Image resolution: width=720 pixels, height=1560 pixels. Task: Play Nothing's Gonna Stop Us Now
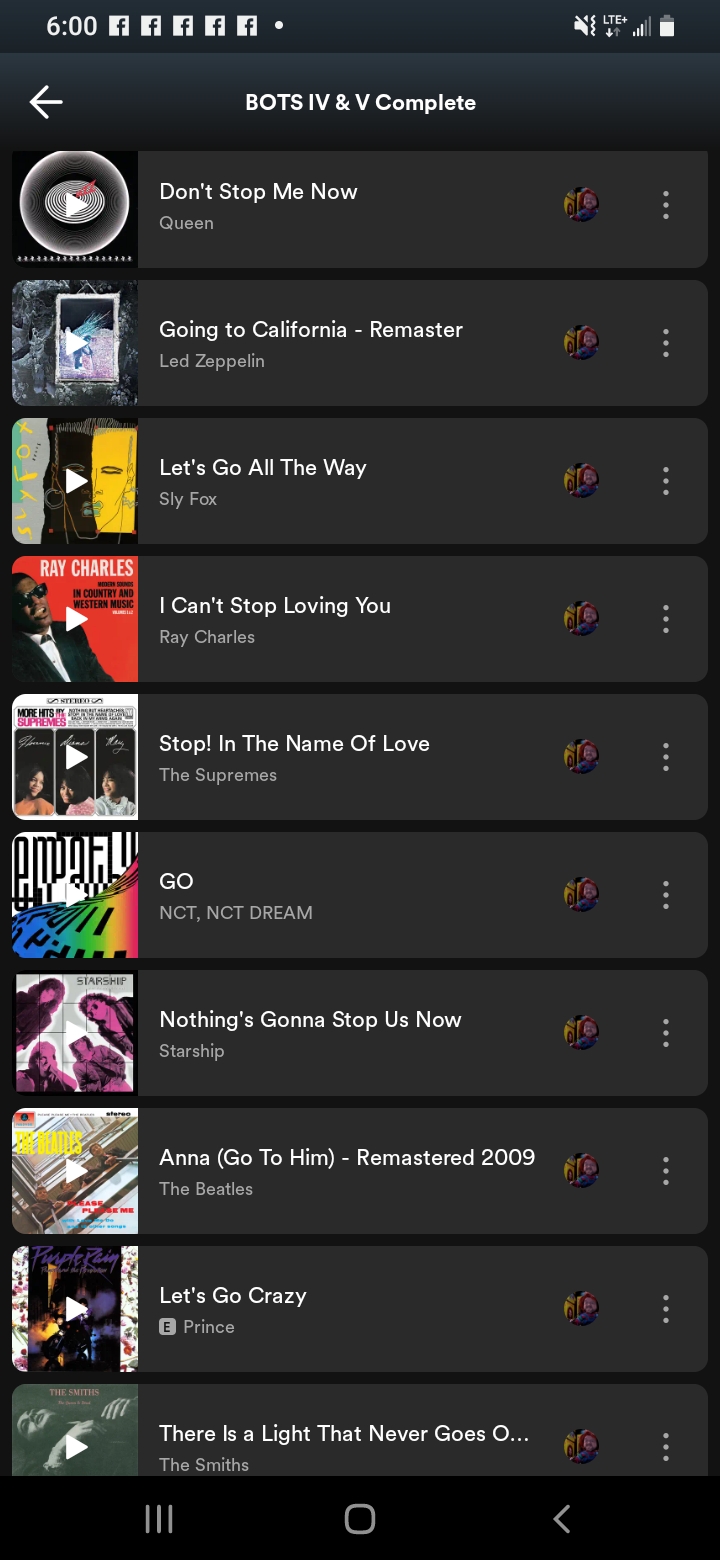pyautogui.click(x=76, y=1033)
